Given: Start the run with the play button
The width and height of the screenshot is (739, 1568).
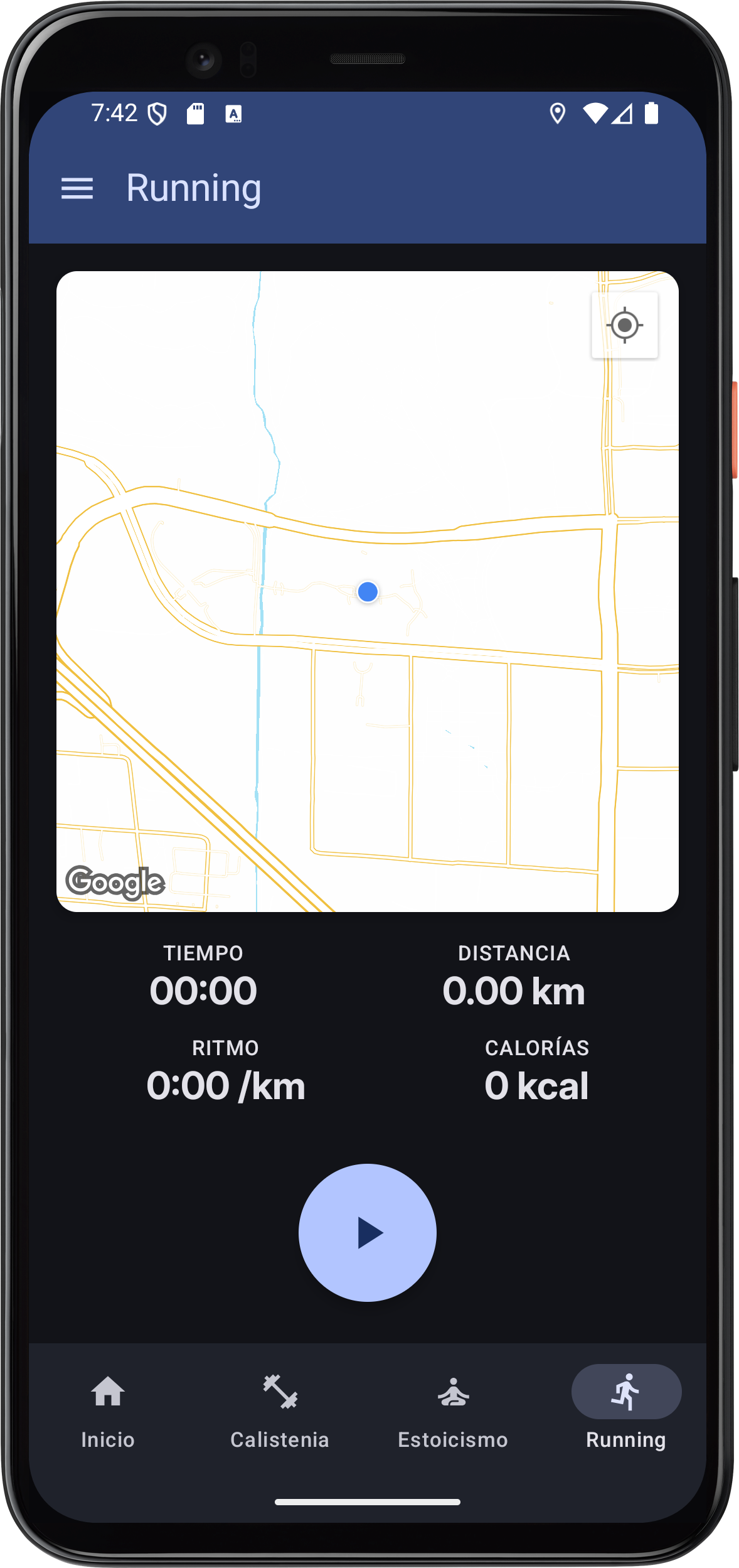Looking at the screenshot, I should [x=368, y=1232].
